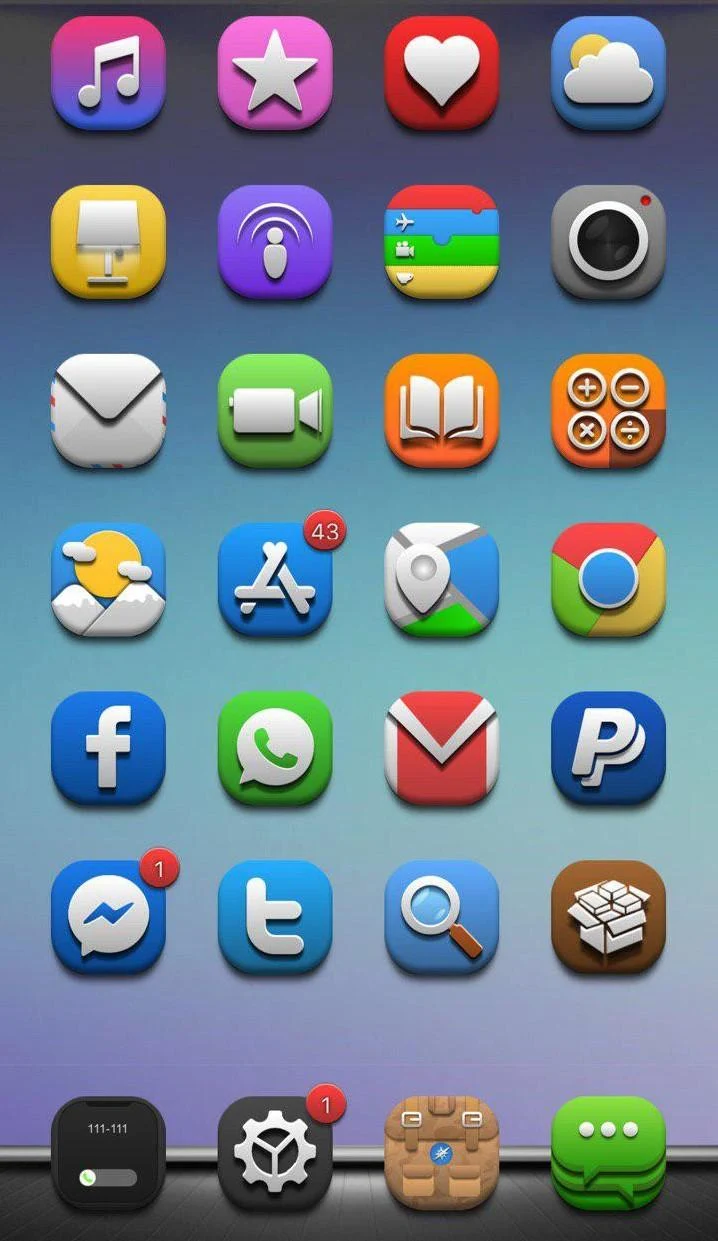Launch the purple Podcasts app
718x1241 pixels.
(275, 242)
